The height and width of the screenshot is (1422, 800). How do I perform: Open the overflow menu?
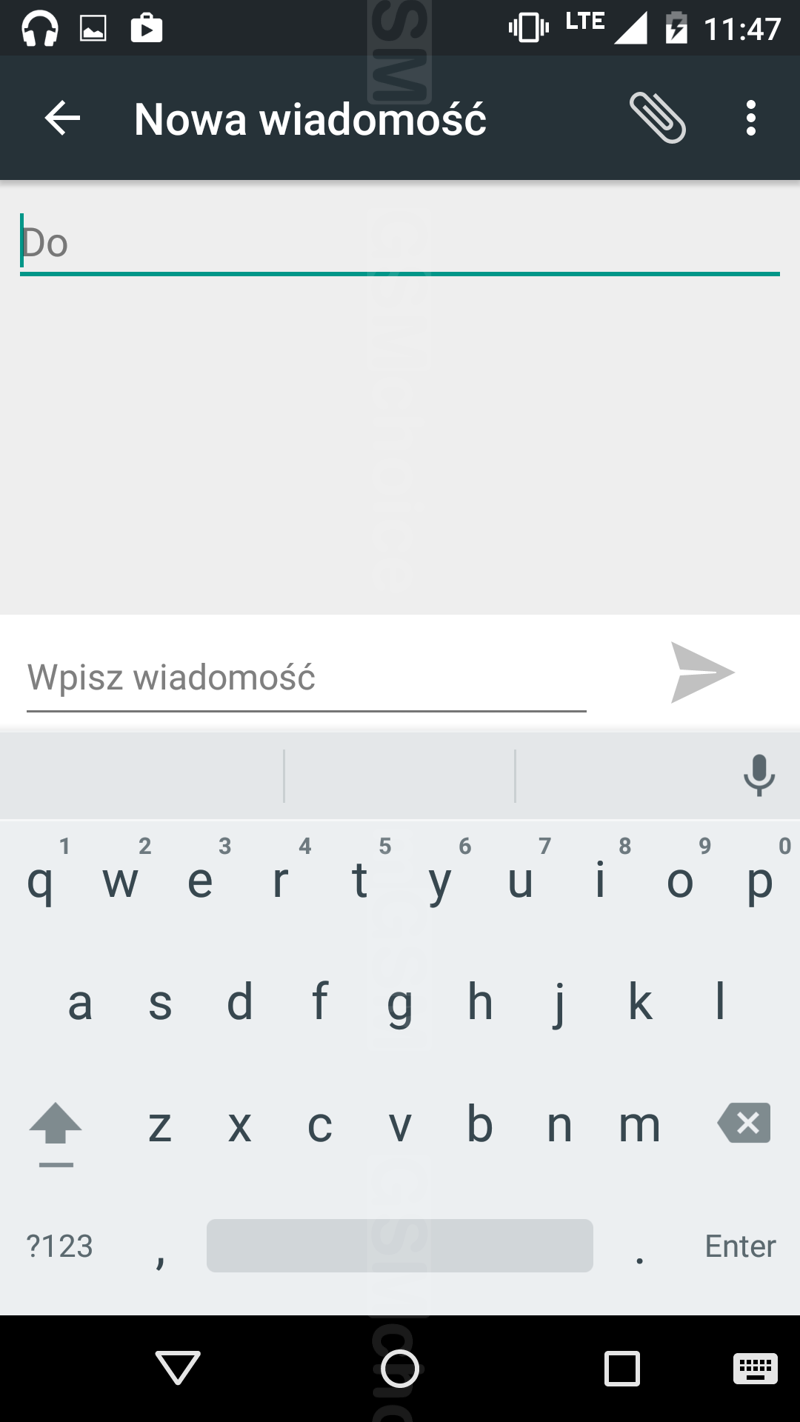pyautogui.click(x=751, y=118)
